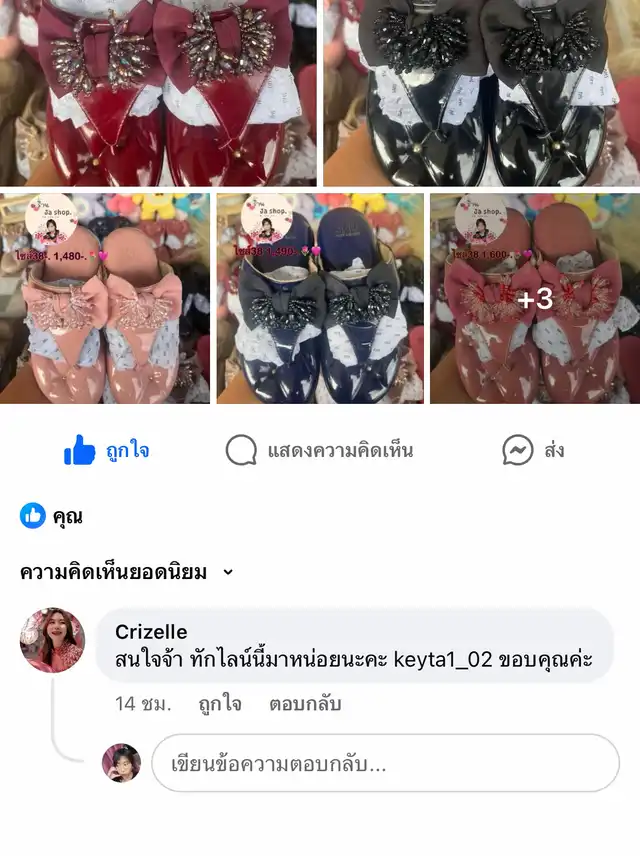Reply to Crizelle's comment with ตอบกลับ
This screenshot has width=640, height=856.
[305, 704]
